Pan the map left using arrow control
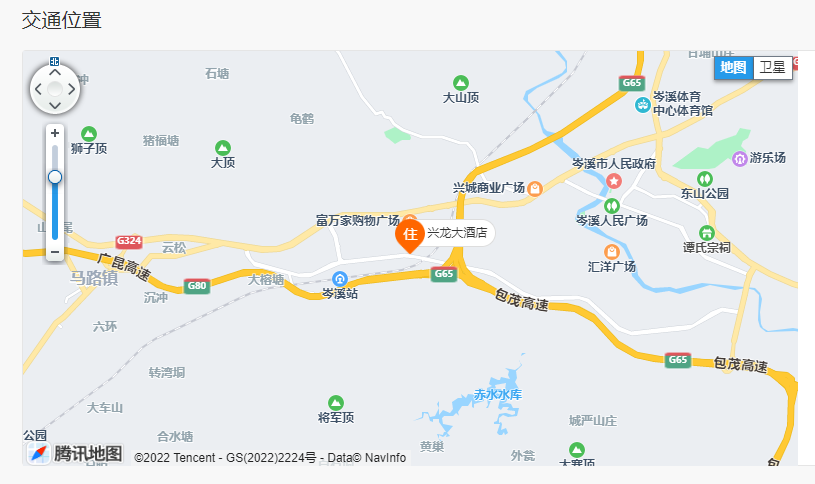Screen dimensions: 815x484 point(38,89)
